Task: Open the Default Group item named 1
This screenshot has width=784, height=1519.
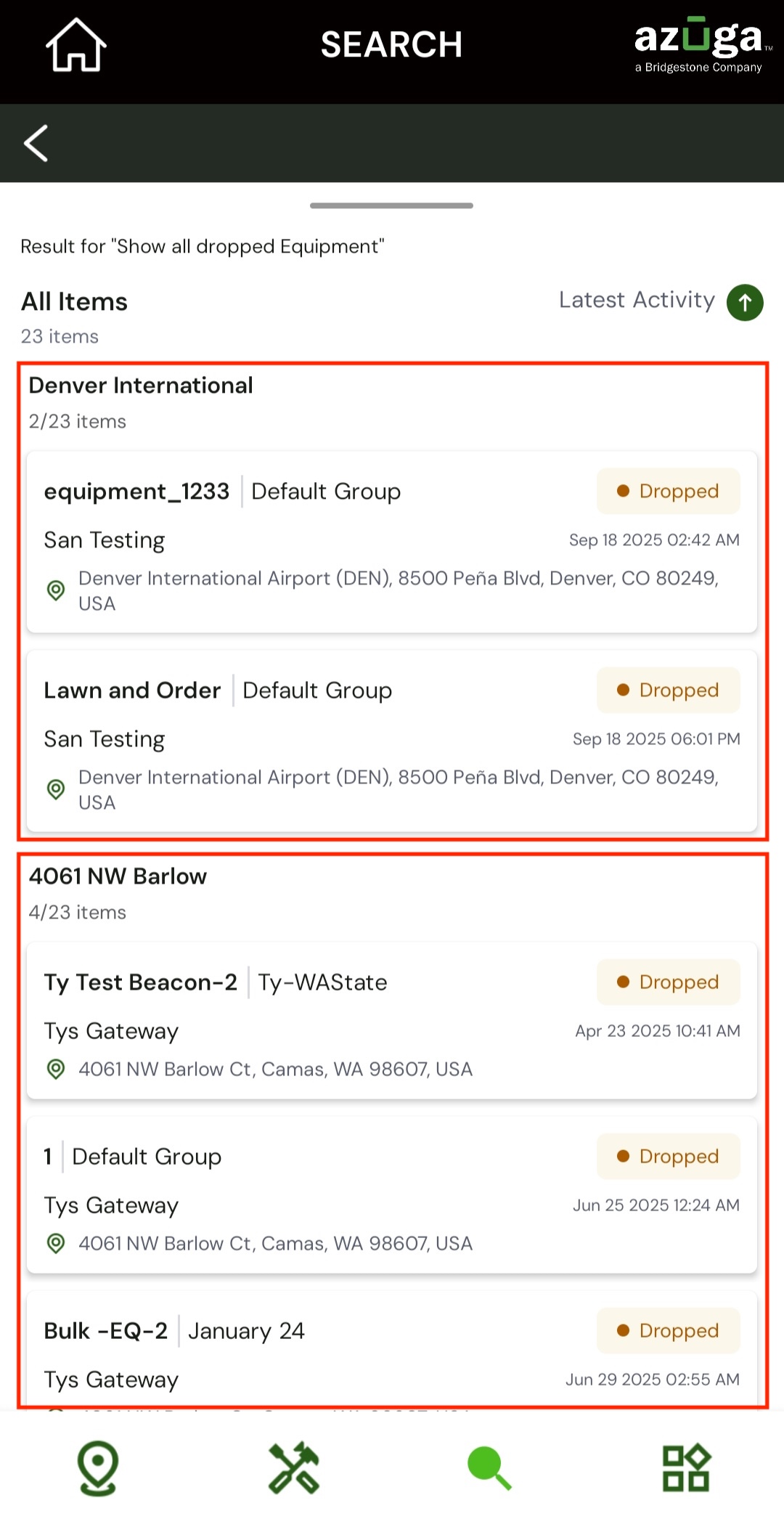Action: pyautogui.click(x=392, y=1195)
